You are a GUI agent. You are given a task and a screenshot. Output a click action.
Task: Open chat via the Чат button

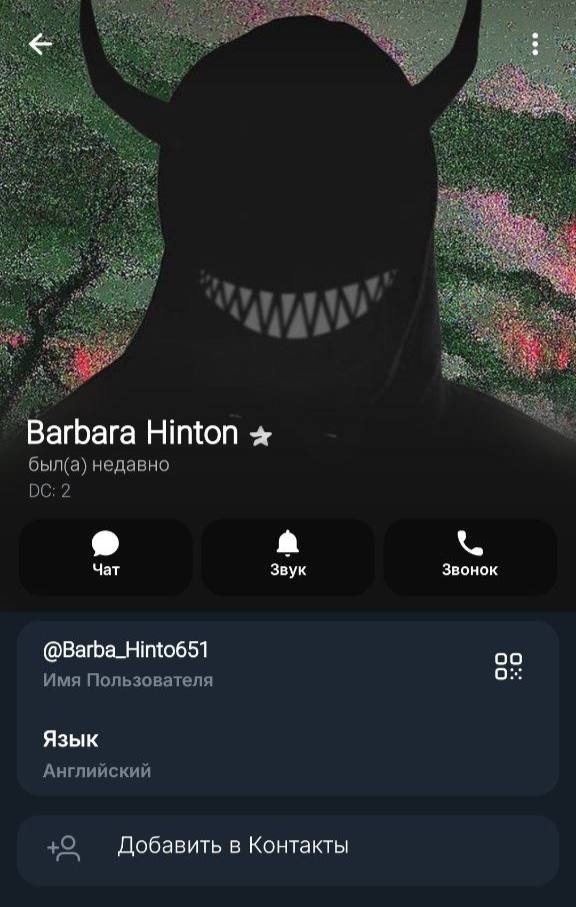coord(106,556)
